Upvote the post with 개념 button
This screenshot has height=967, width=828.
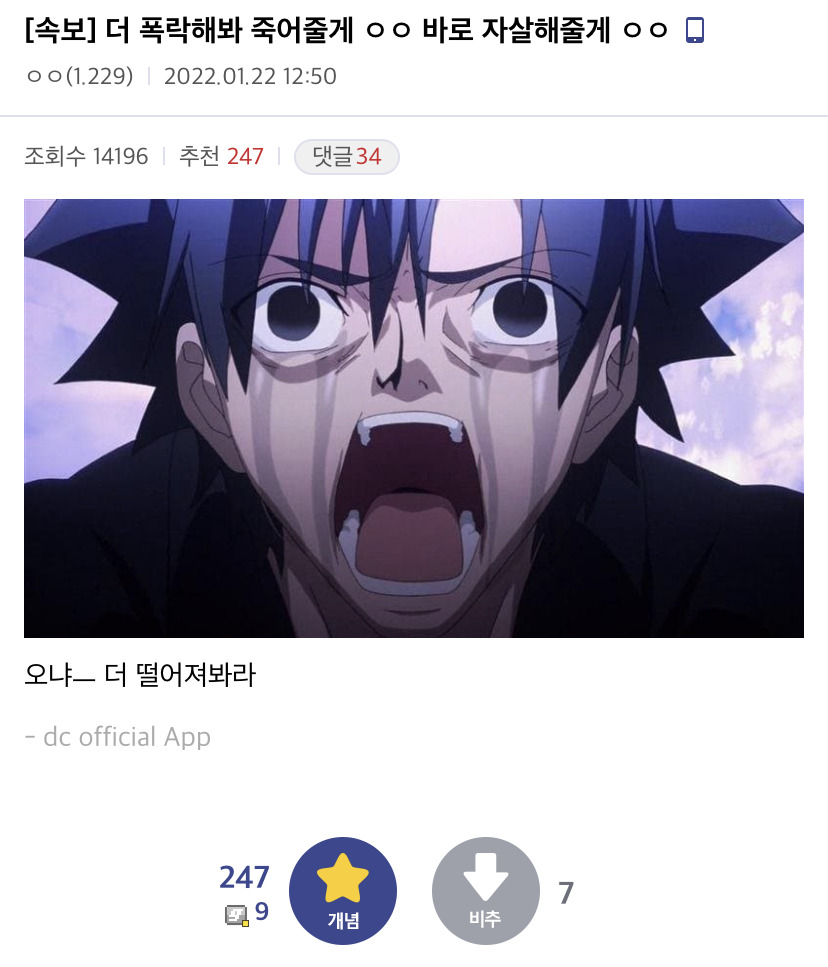click(x=343, y=891)
